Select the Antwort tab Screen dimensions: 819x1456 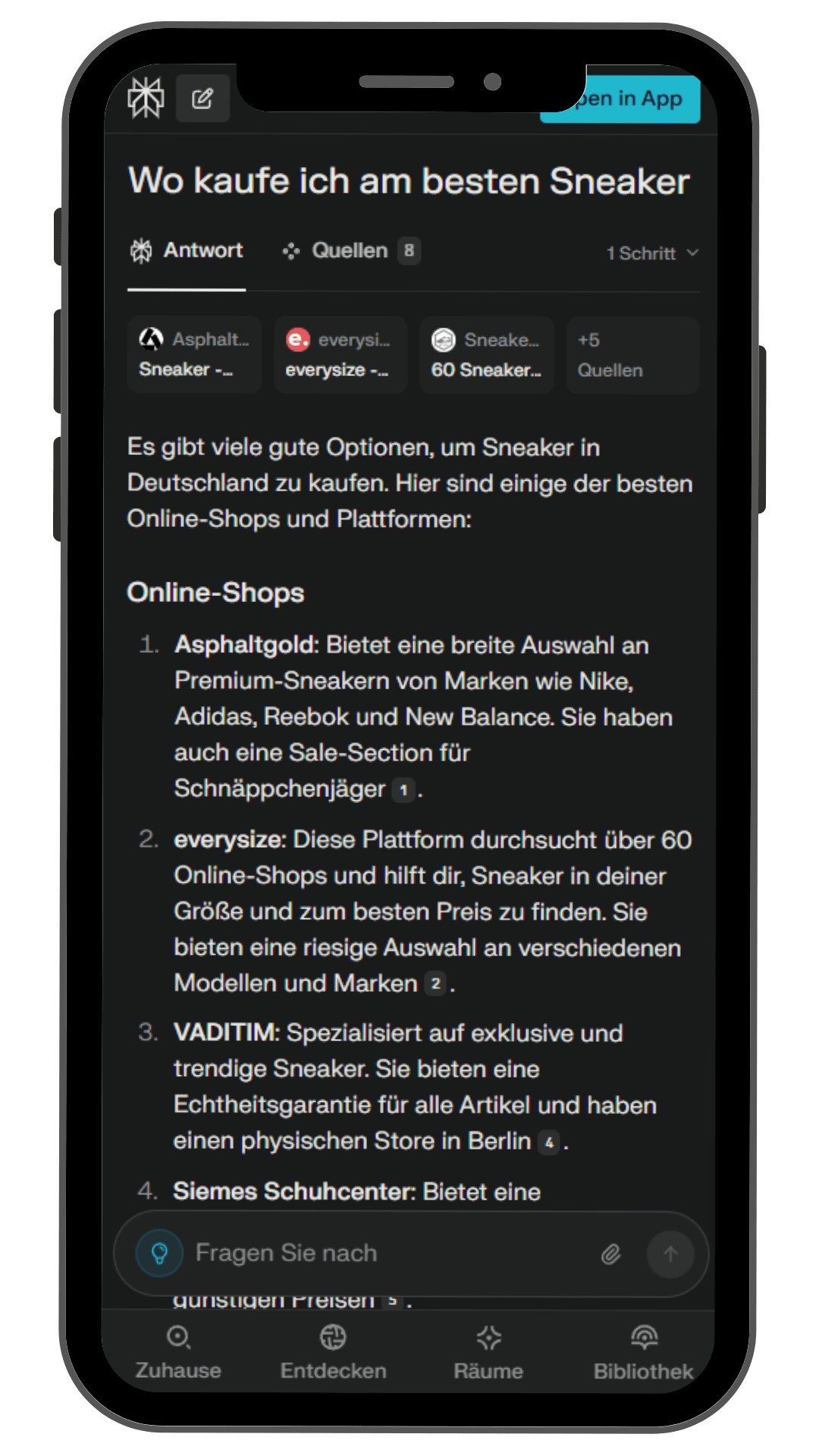click(187, 251)
